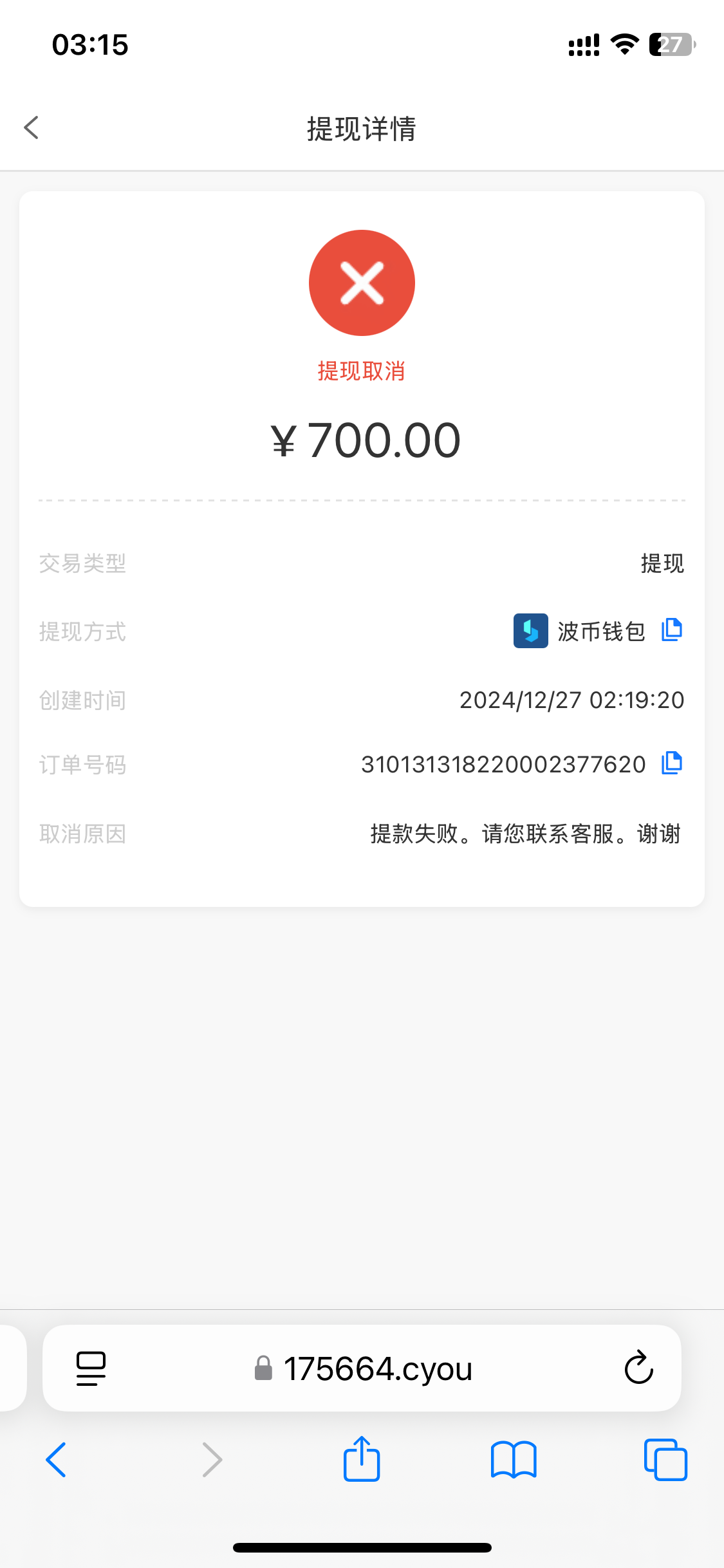Tap the forward navigation arrow
724x1568 pixels.
point(212,1459)
